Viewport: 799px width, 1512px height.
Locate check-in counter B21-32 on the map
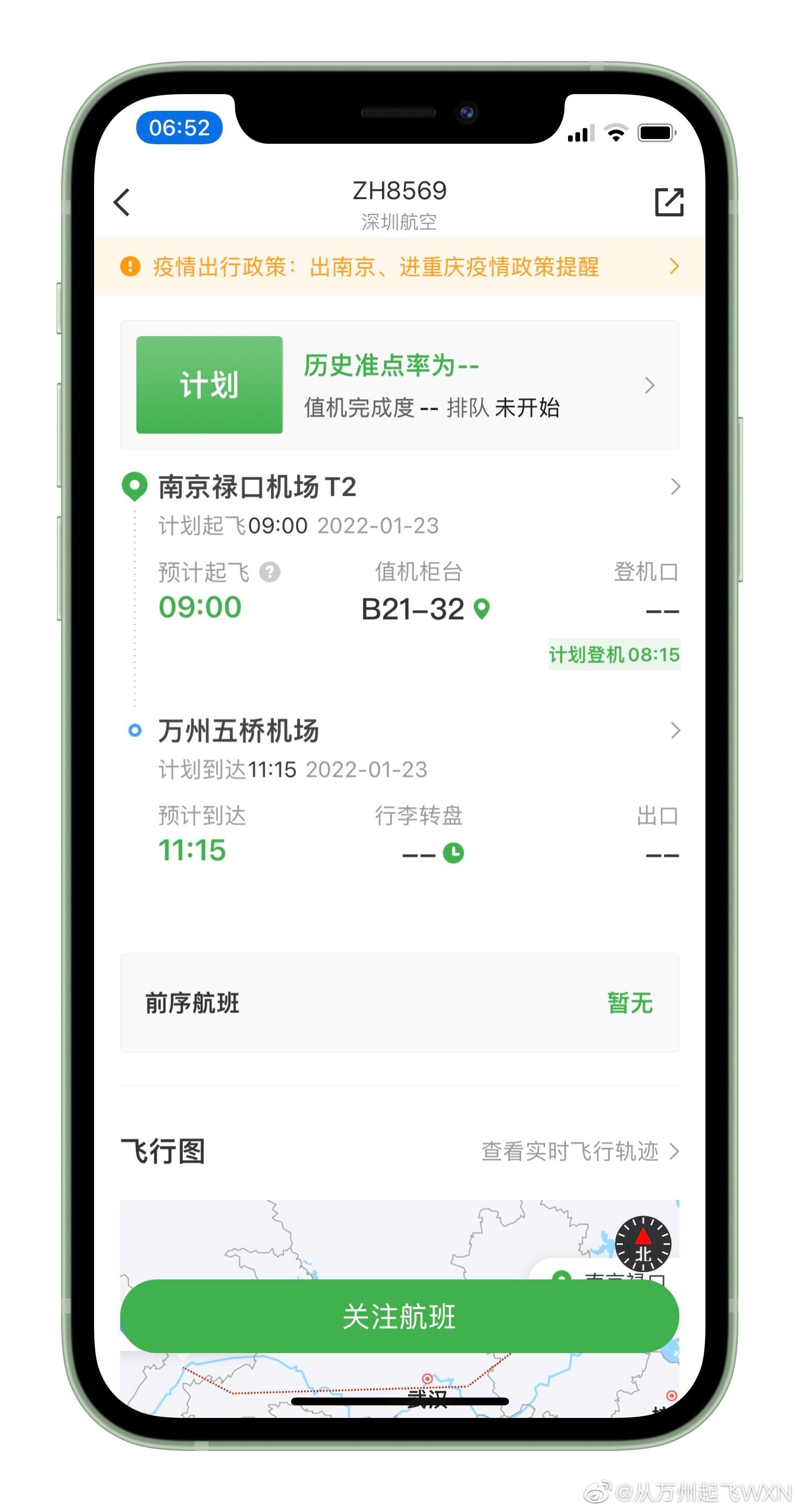click(x=481, y=609)
